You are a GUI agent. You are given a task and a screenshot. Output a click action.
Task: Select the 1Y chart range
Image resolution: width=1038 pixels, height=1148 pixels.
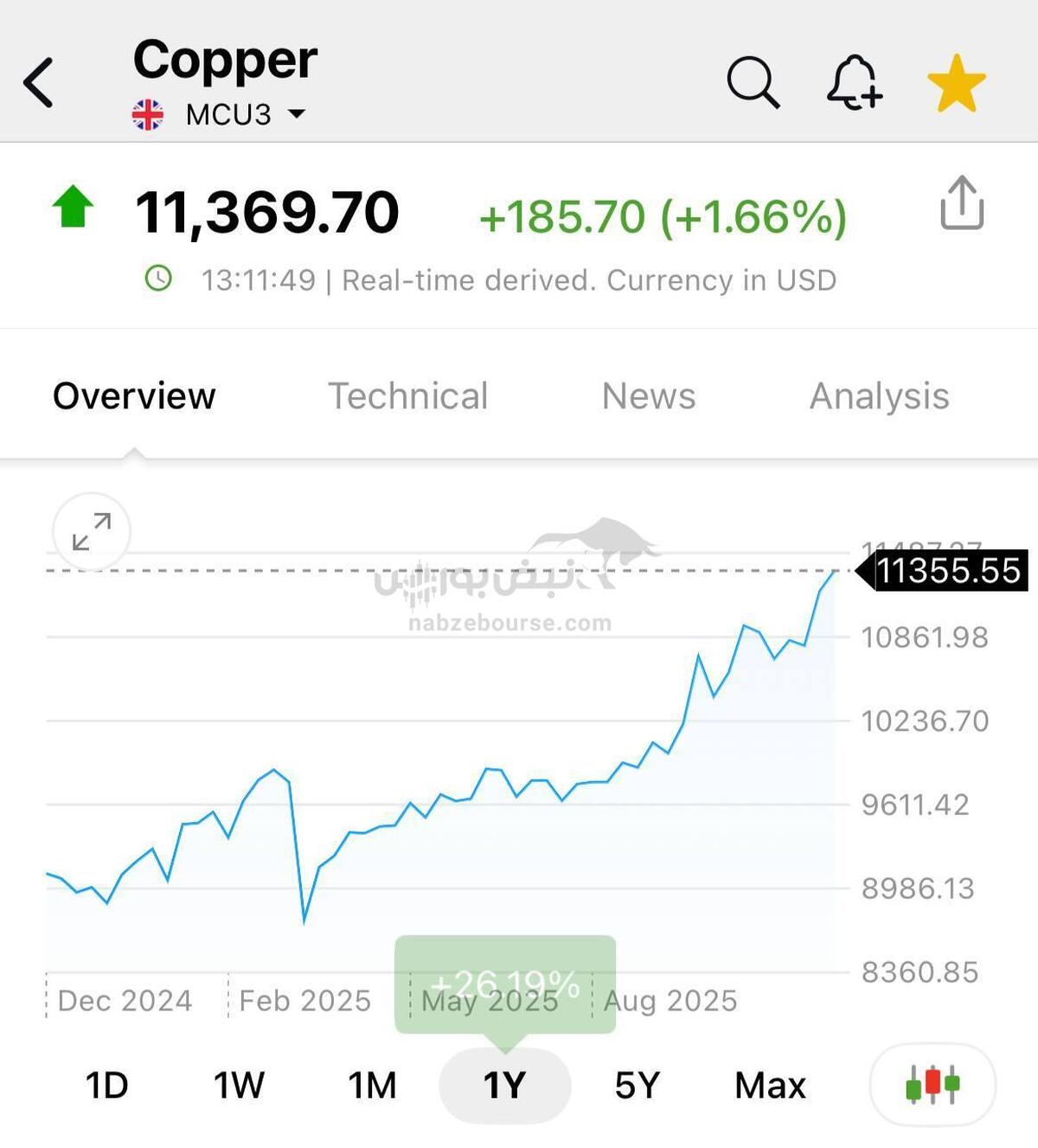(504, 1085)
